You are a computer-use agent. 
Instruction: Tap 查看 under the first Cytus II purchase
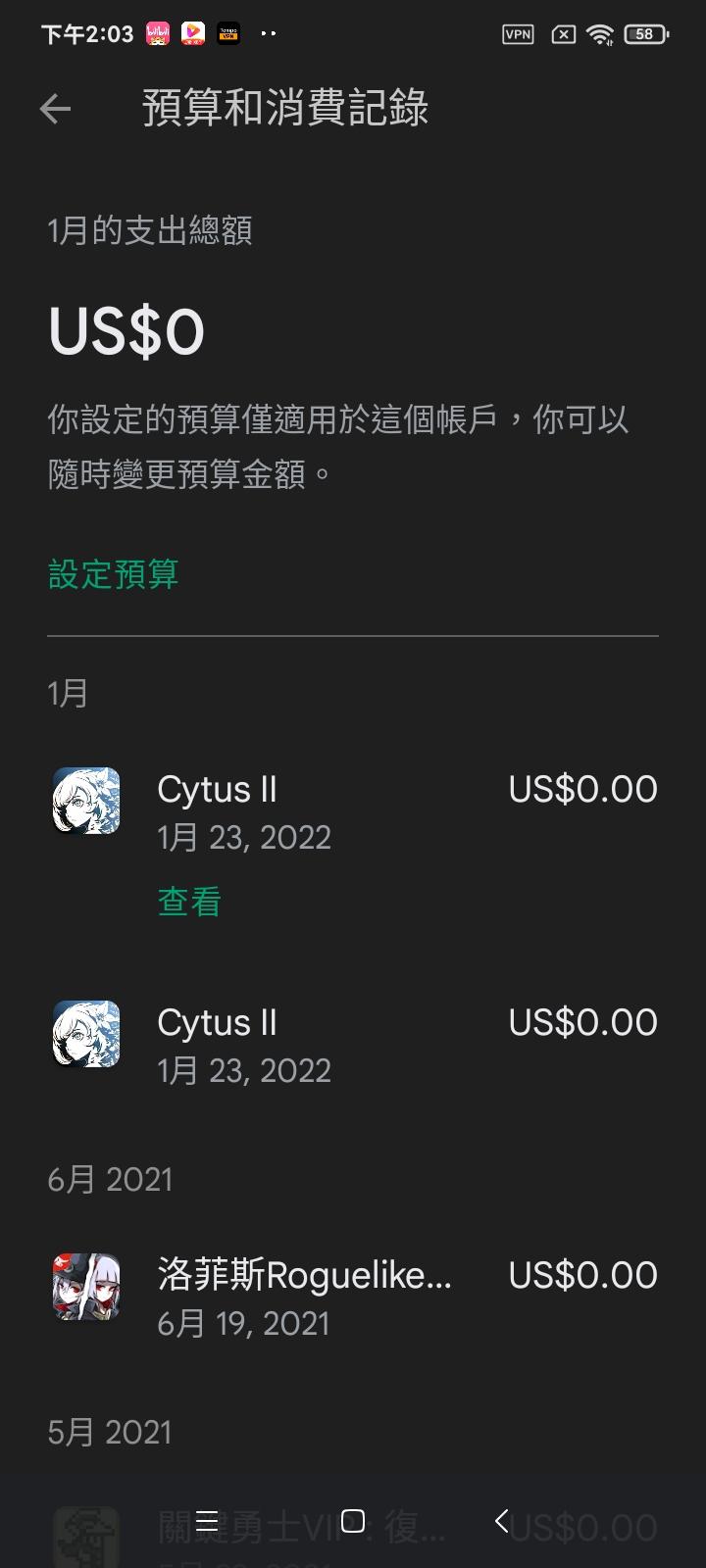coord(188,900)
